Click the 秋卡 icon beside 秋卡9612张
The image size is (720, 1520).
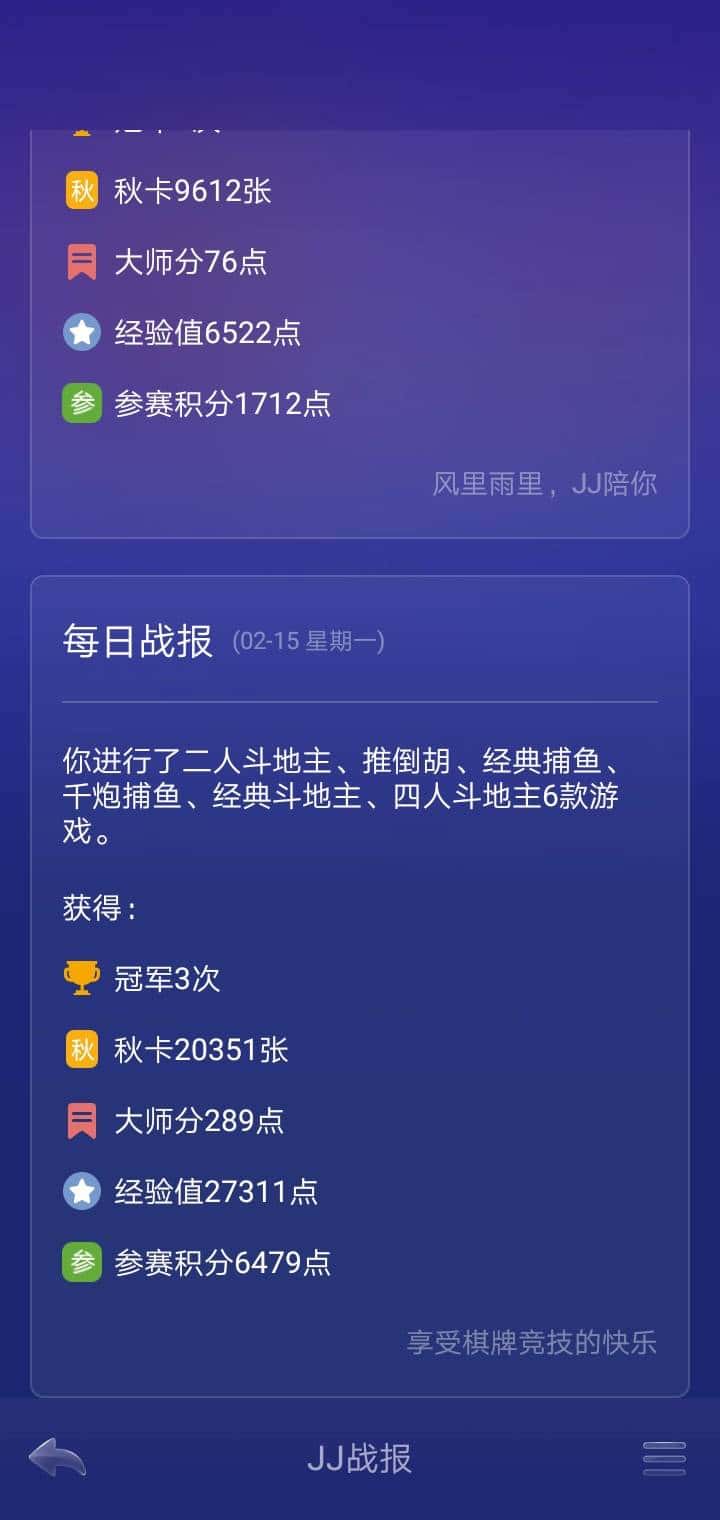pyautogui.click(x=83, y=189)
